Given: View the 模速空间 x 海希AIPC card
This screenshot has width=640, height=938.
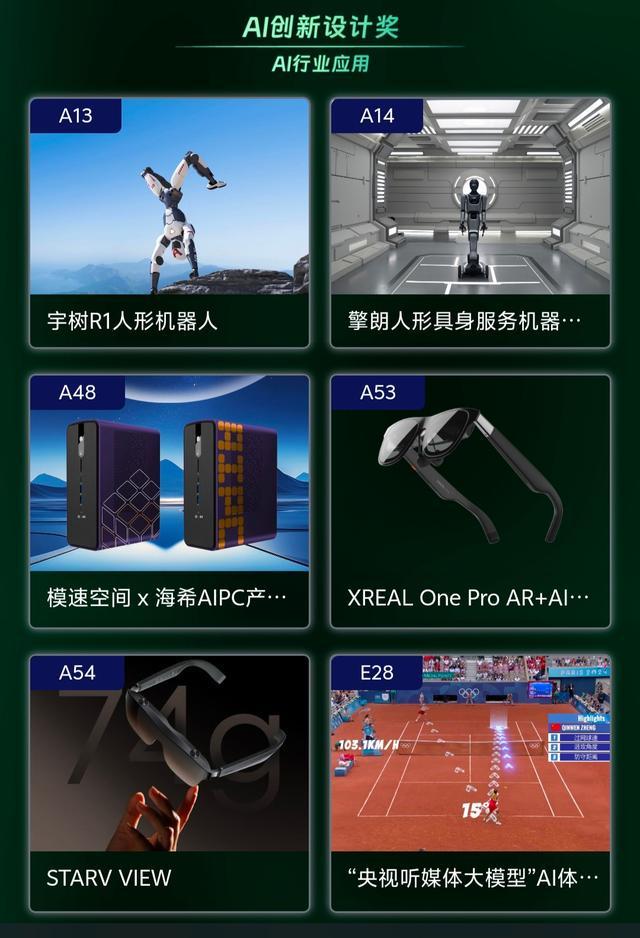Looking at the screenshot, I should coord(169,500).
